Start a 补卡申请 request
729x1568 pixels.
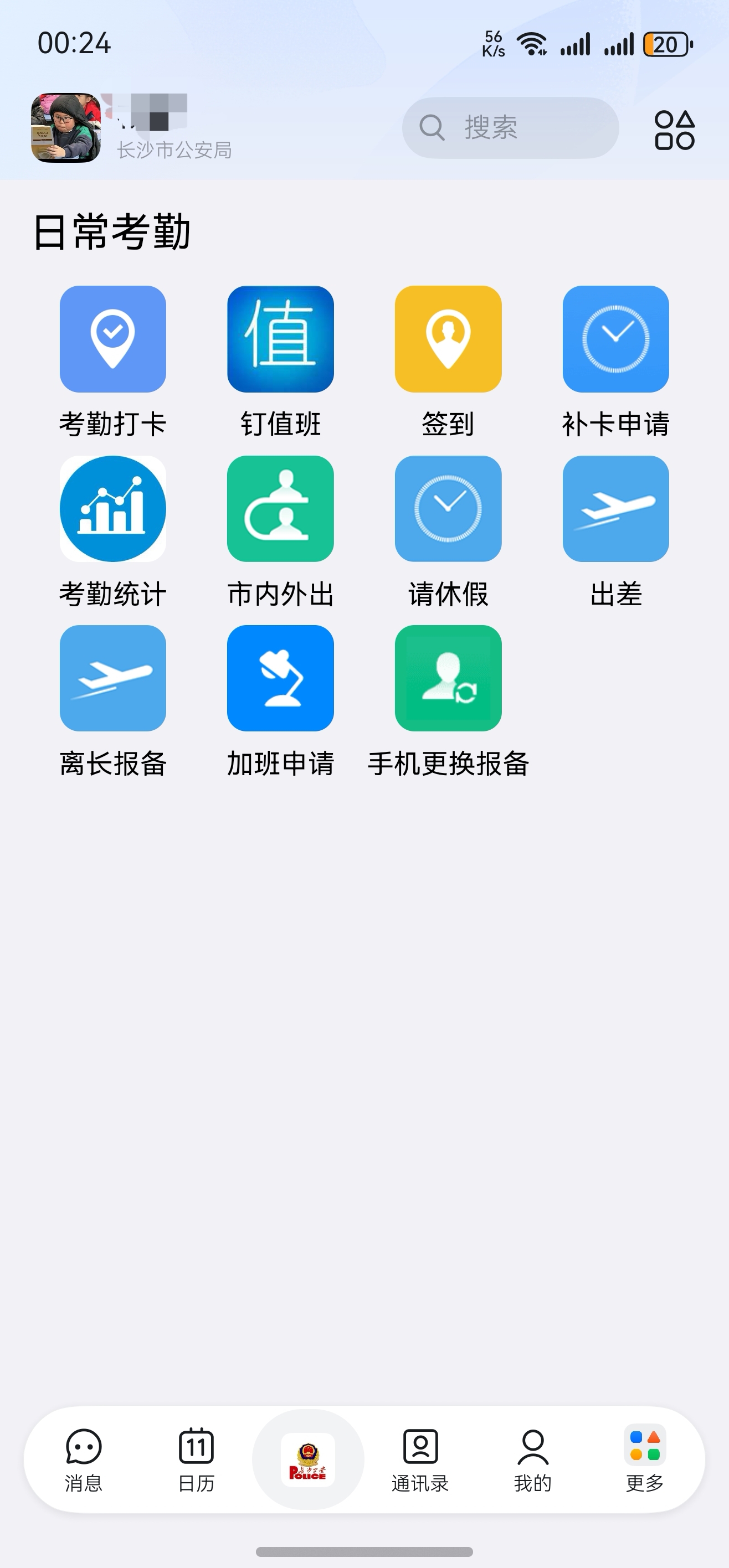point(615,339)
